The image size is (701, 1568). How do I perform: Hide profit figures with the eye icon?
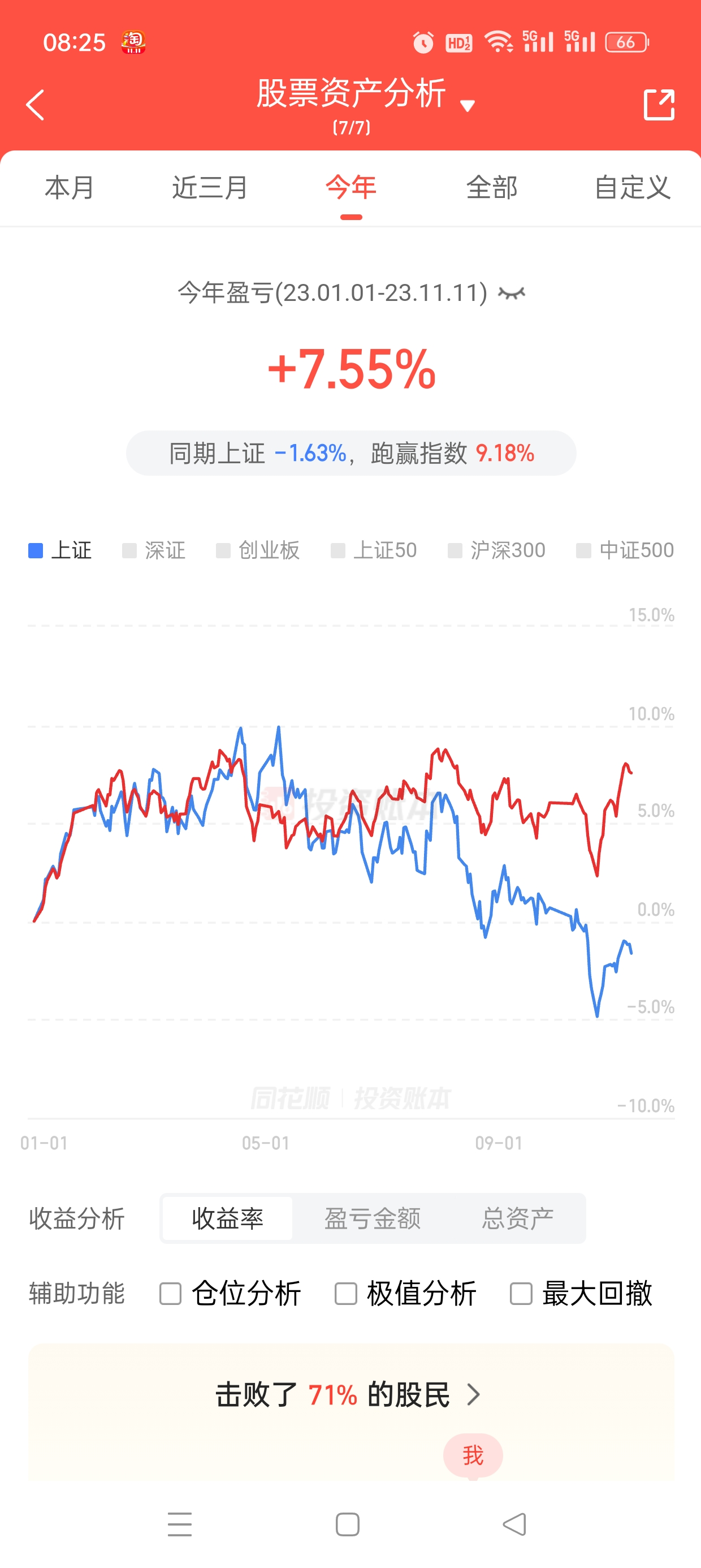pos(511,294)
